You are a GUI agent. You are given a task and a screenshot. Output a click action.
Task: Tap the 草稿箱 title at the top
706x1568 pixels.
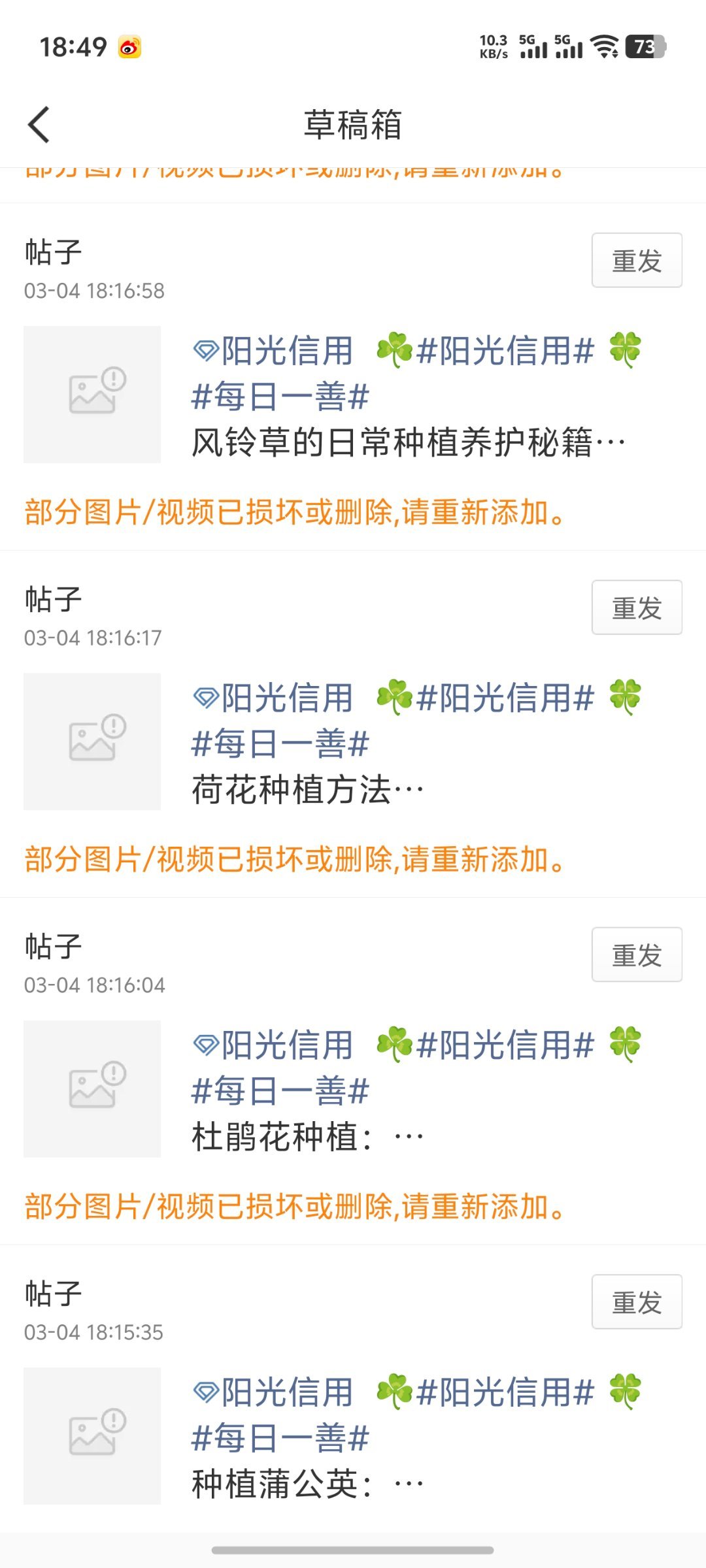coord(353,125)
